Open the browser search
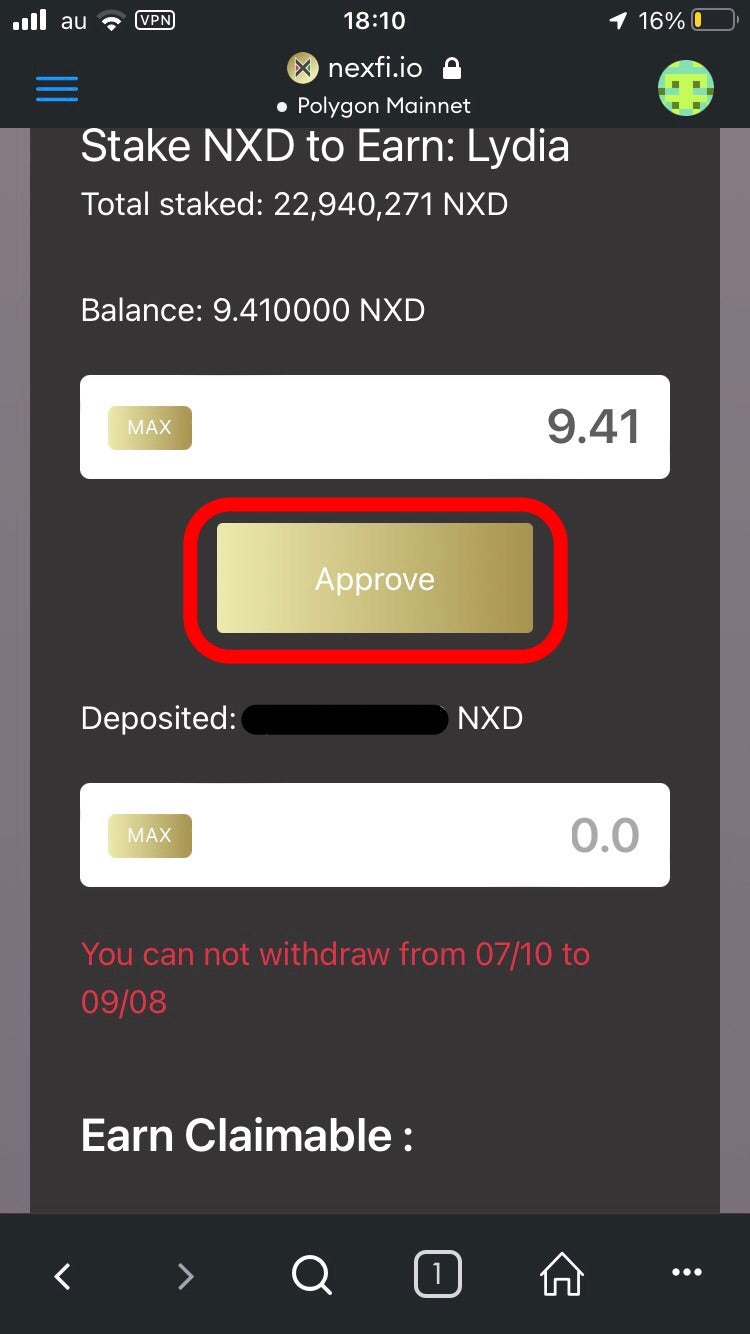Image resolution: width=750 pixels, height=1334 pixels. point(311,1275)
